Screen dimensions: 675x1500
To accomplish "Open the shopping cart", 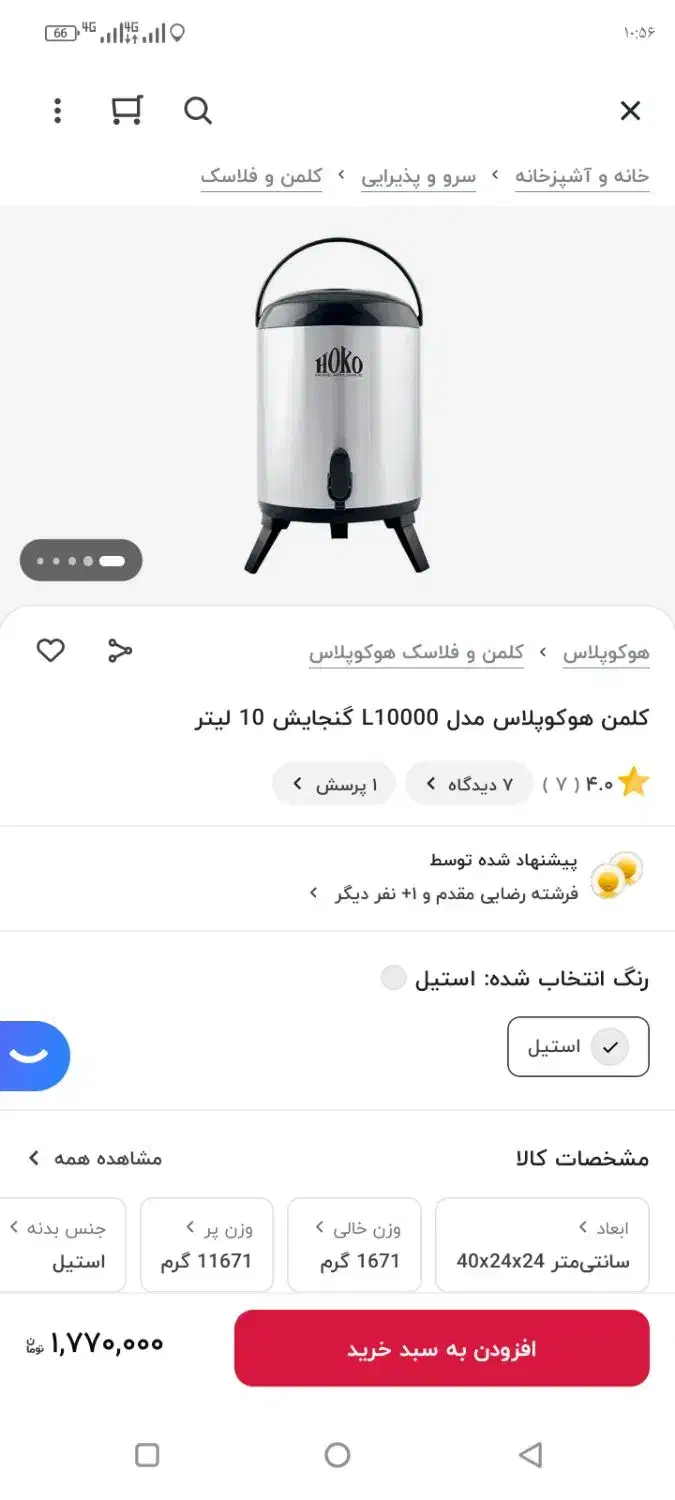I will (x=127, y=111).
